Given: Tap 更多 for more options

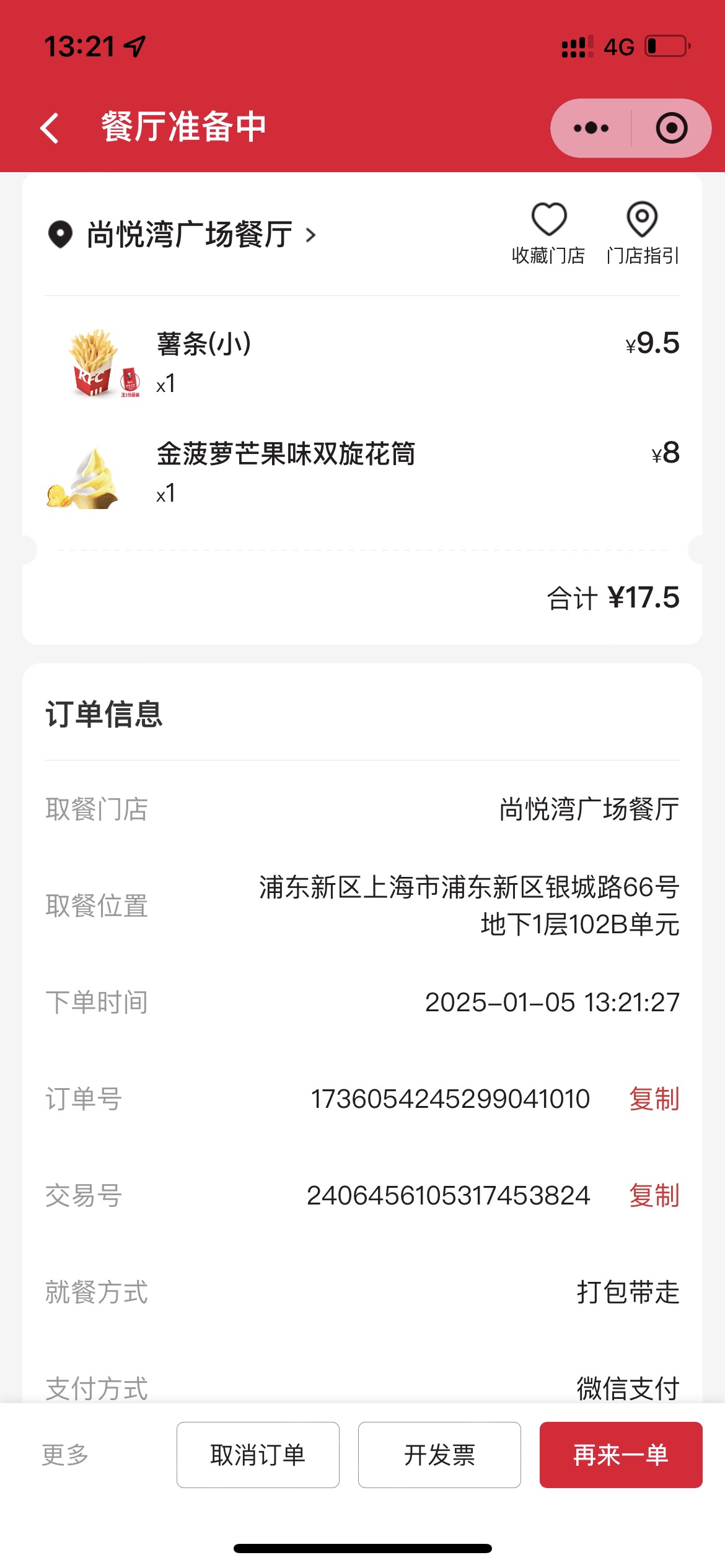Looking at the screenshot, I should pyautogui.click(x=65, y=1455).
